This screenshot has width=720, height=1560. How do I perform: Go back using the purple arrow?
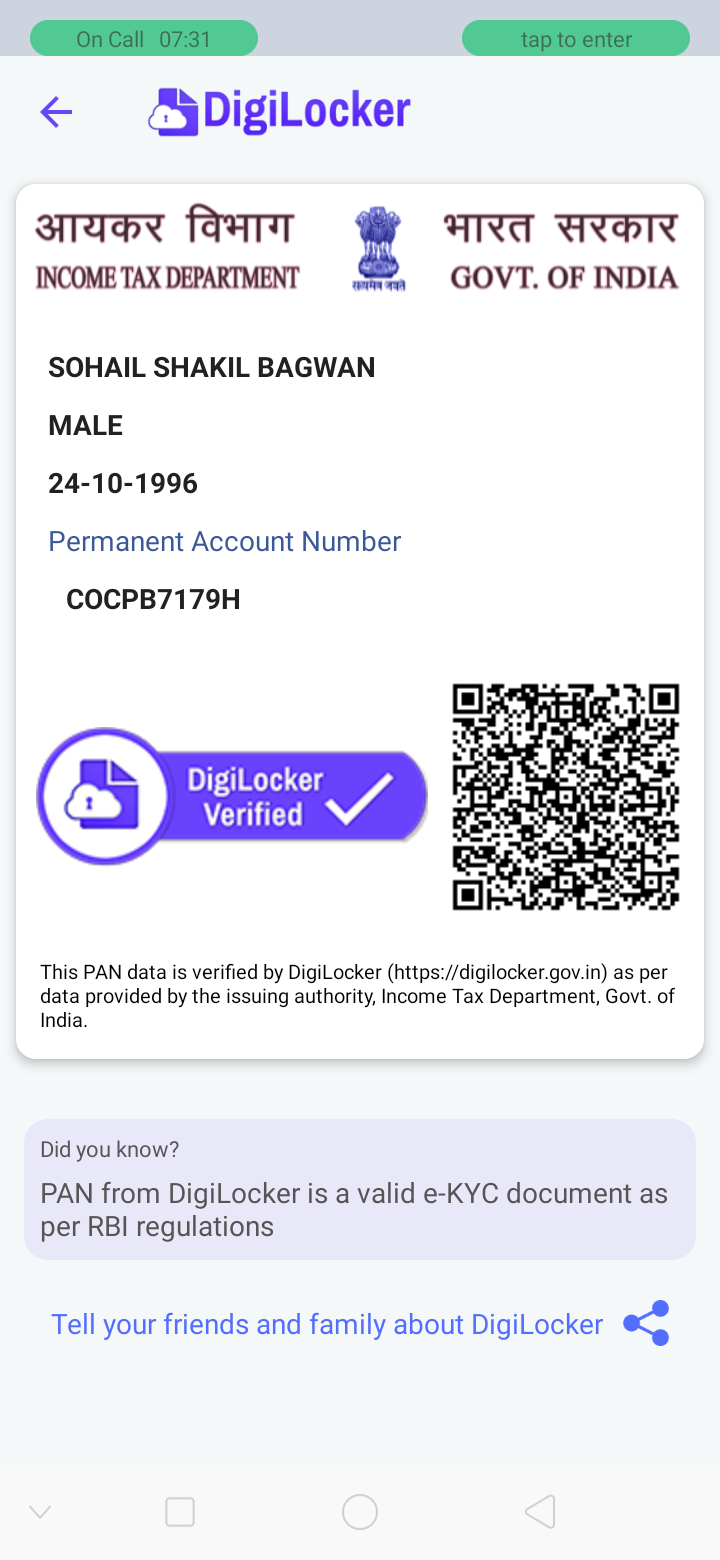[x=56, y=112]
